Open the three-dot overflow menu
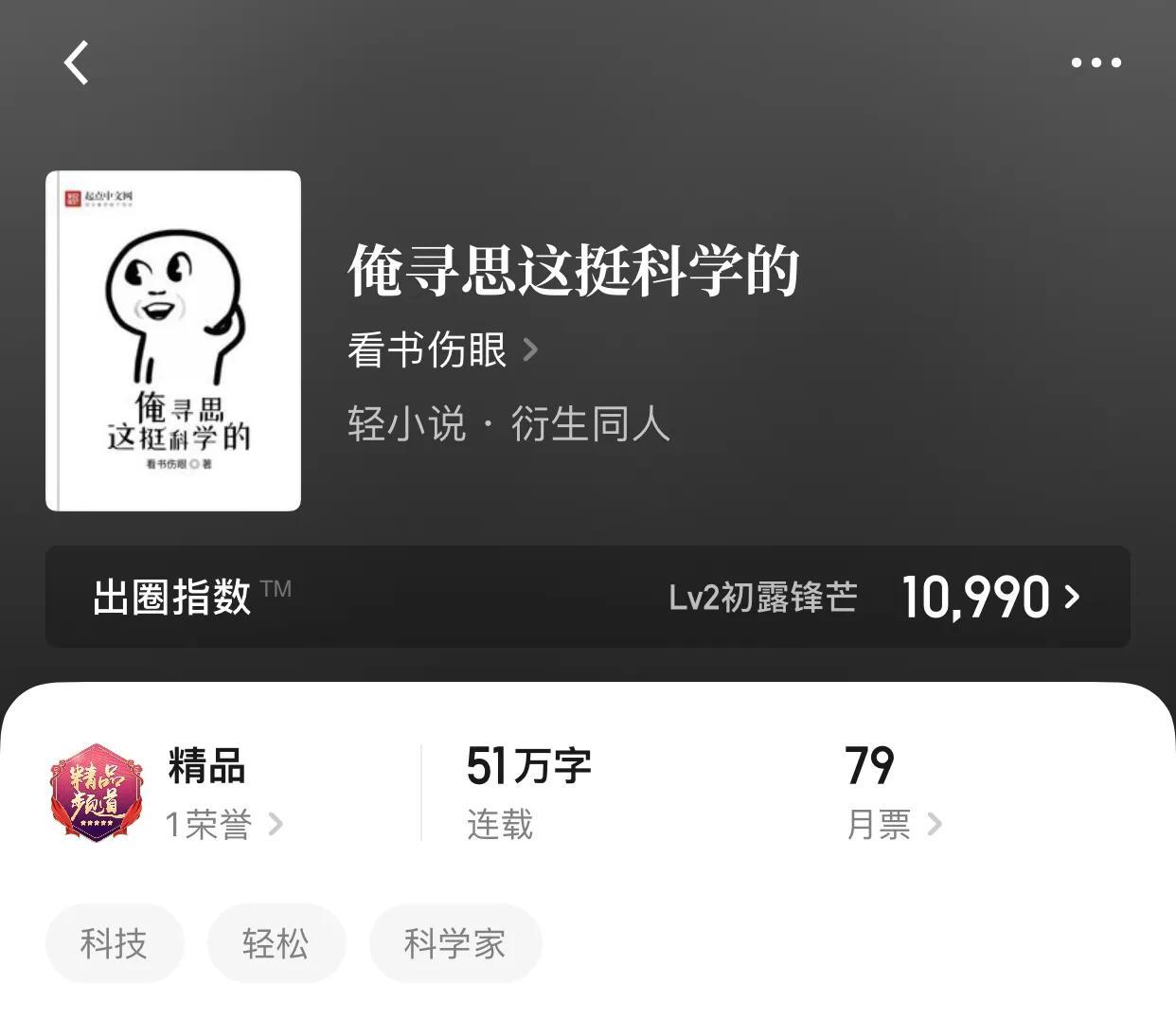Image resolution: width=1176 pixels, height=1019 pixels. pos(1096,63)
